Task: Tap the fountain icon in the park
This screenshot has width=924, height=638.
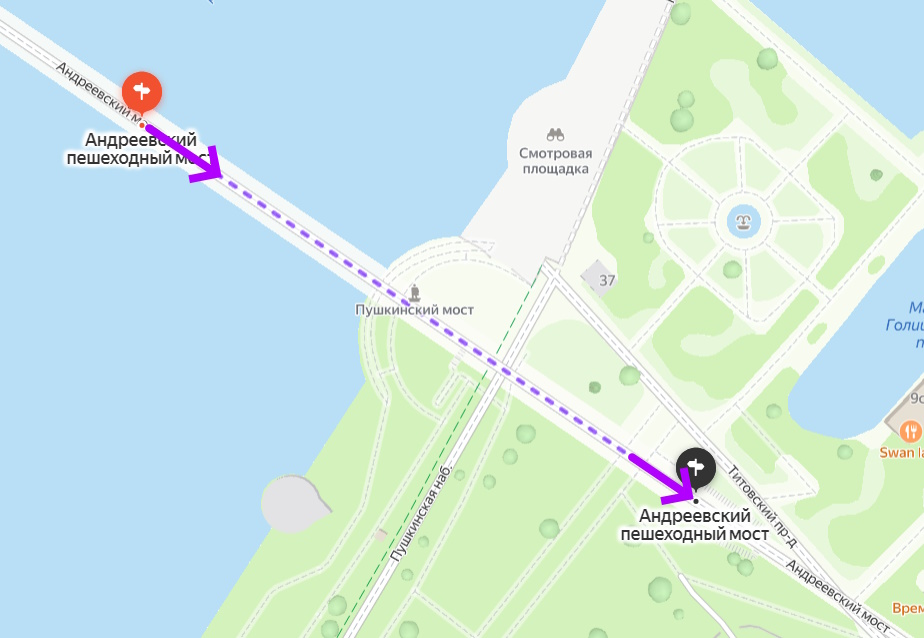Action: (742, 221)
